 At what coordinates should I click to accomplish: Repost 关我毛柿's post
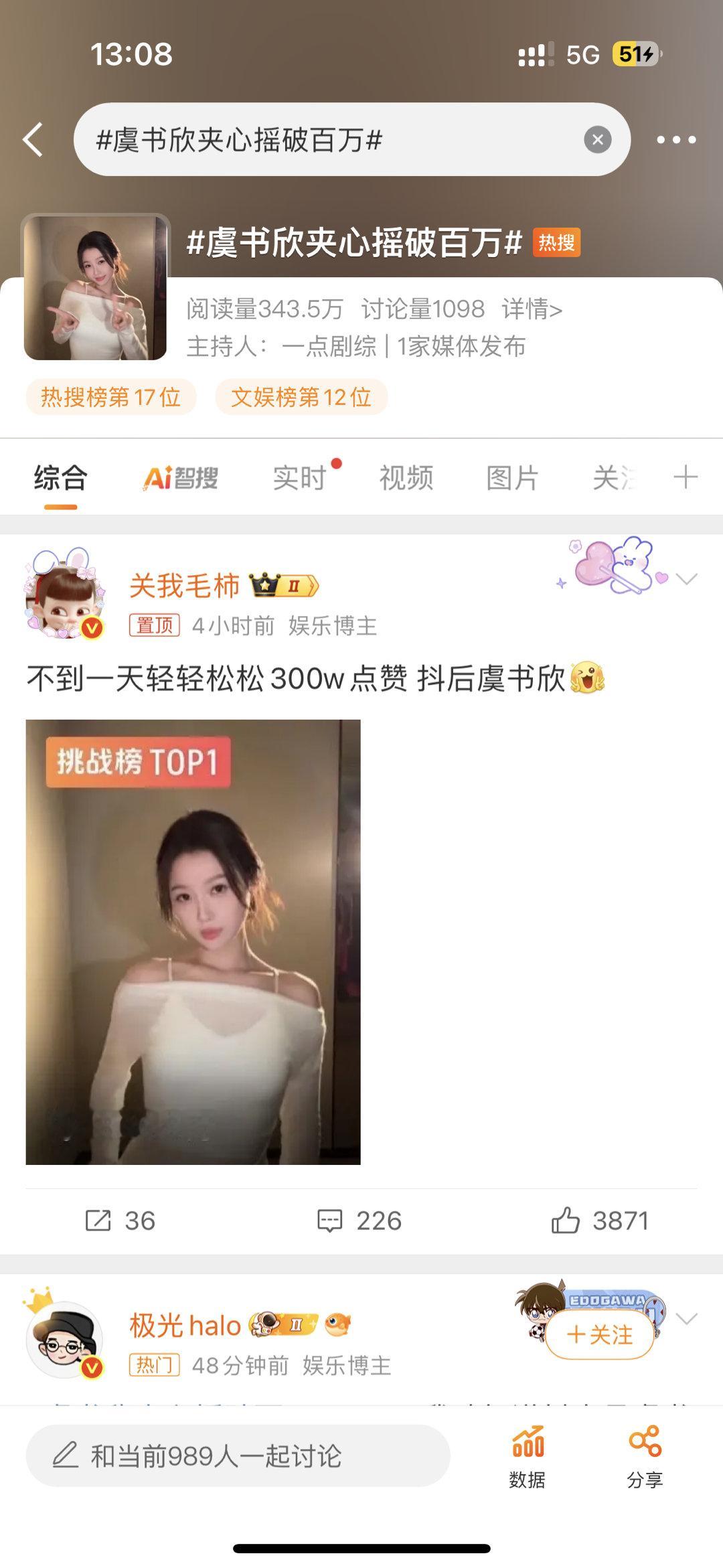(120, 1221)
